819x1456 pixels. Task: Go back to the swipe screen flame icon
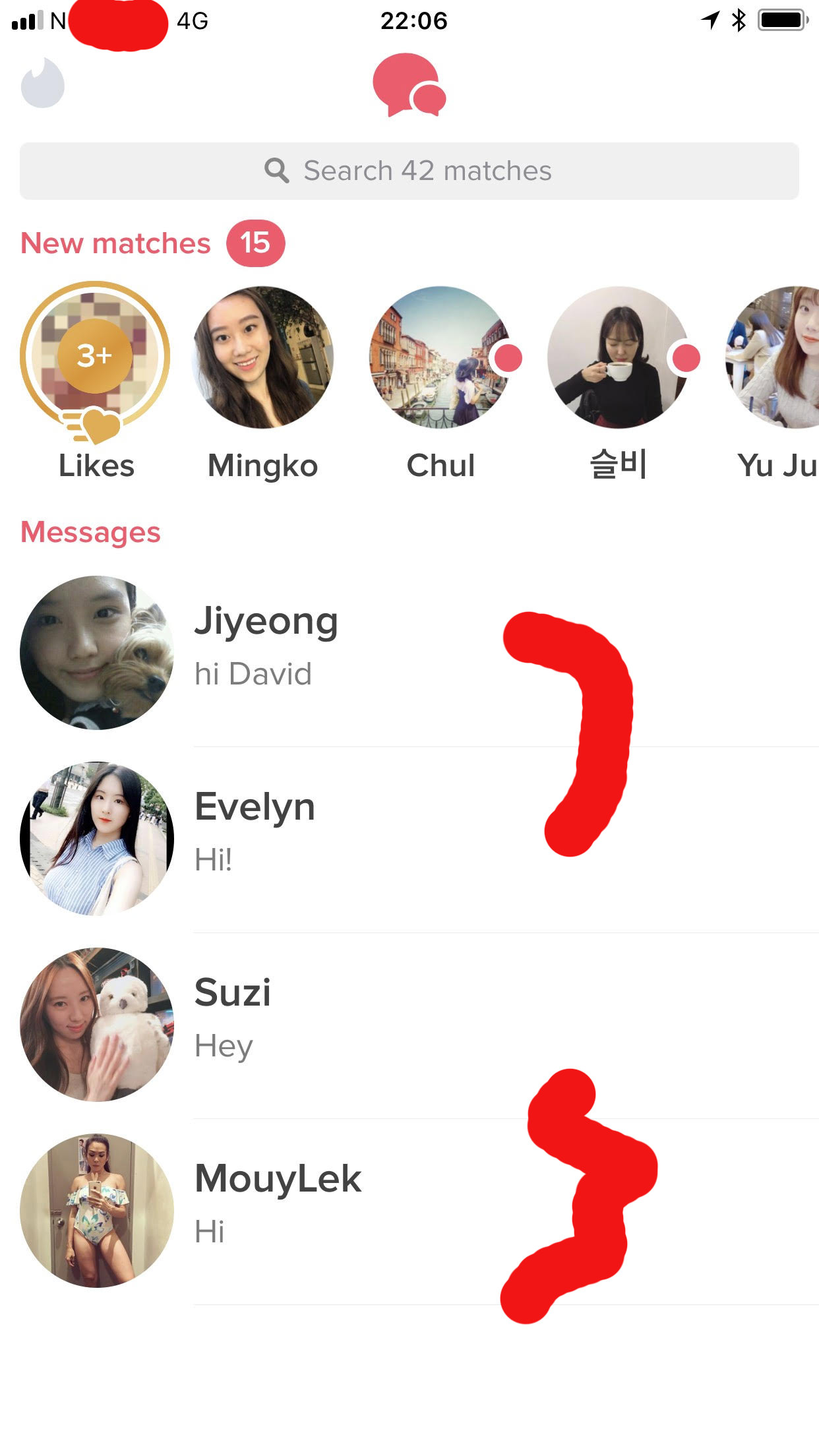pos(43,84)
